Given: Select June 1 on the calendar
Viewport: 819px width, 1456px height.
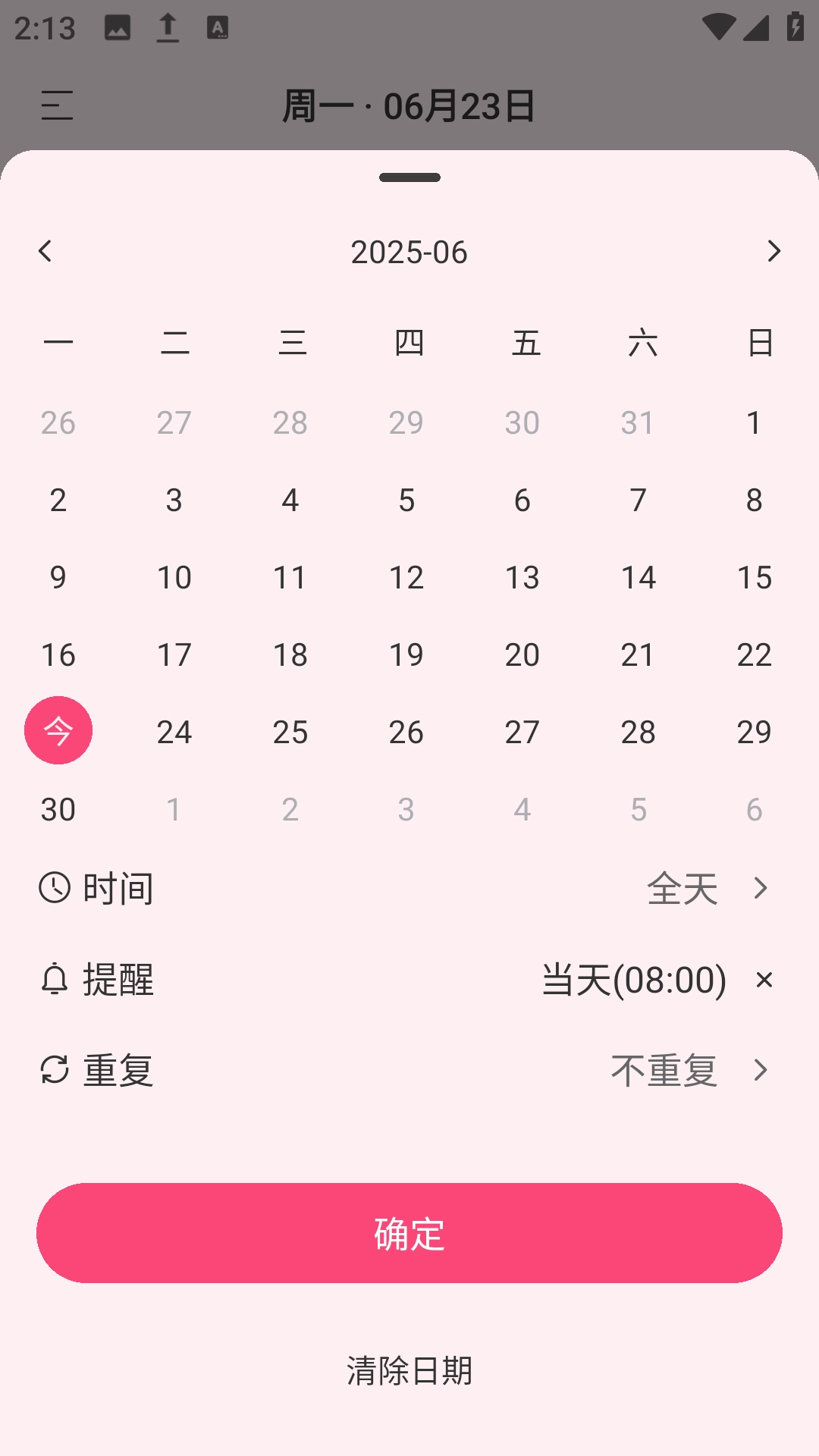Looking at the screenshot, I should click(x=754, y=422).
